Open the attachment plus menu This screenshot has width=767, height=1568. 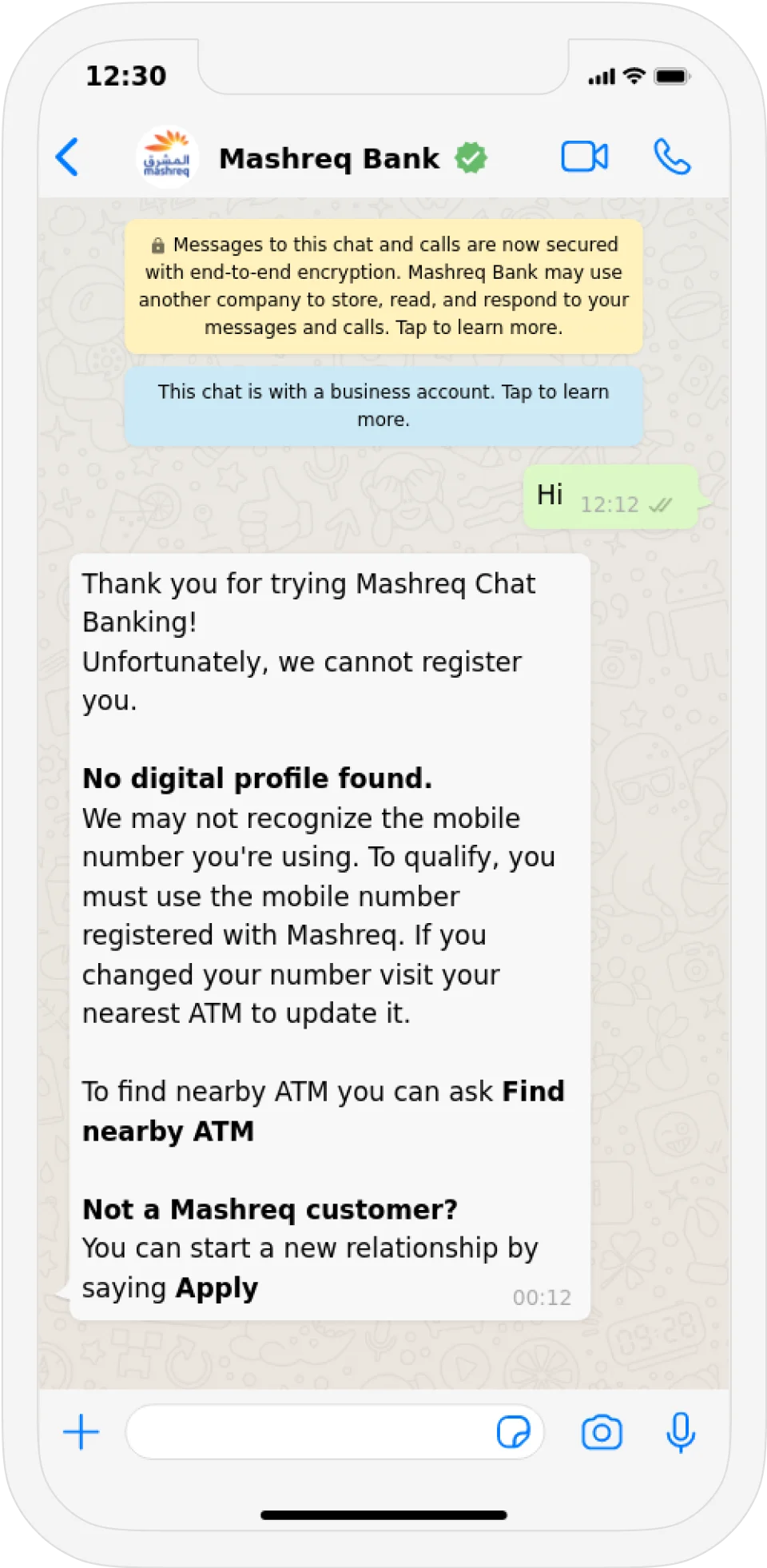(81, 1431)
